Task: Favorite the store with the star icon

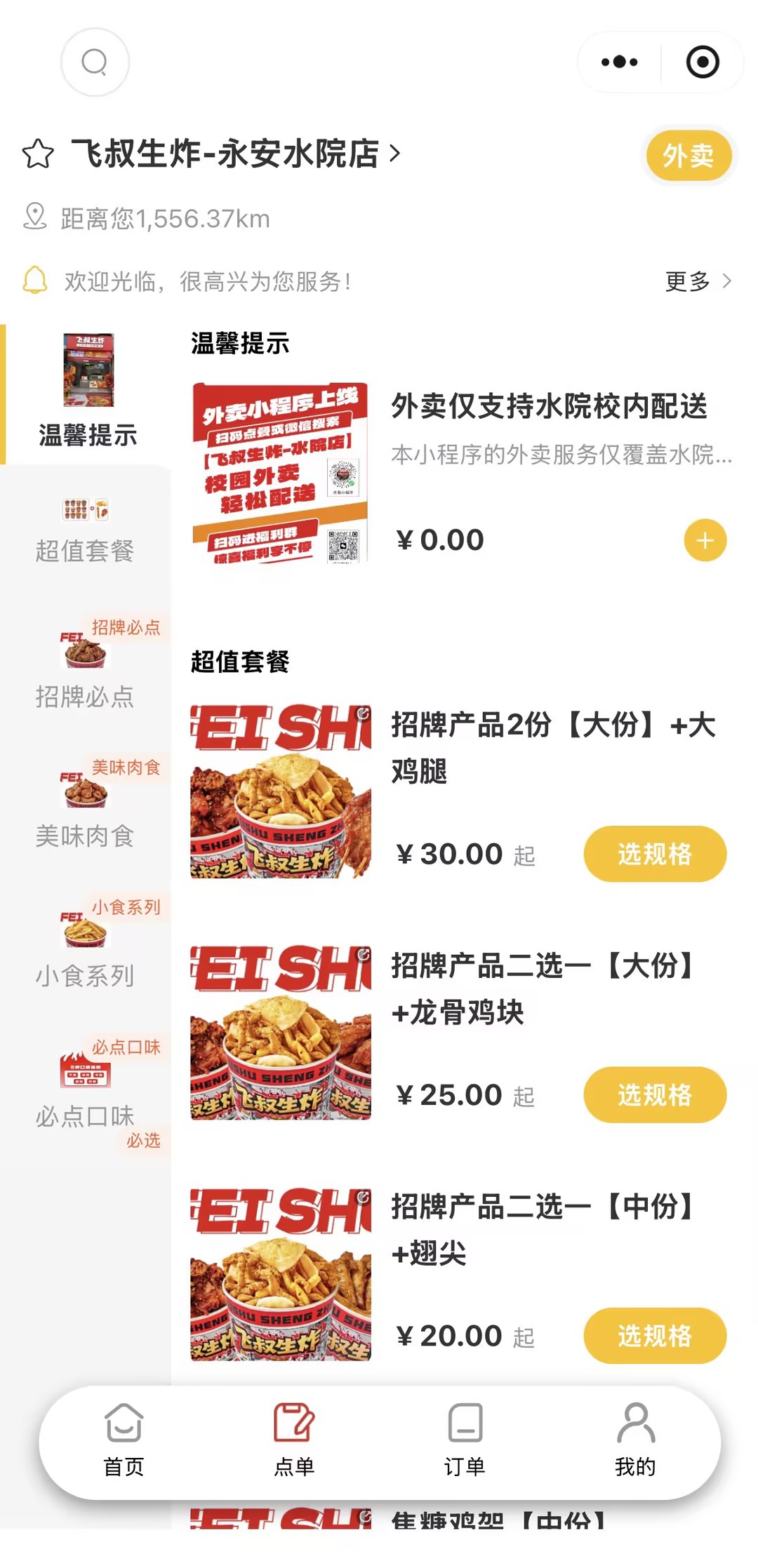Action: [38, 154]
